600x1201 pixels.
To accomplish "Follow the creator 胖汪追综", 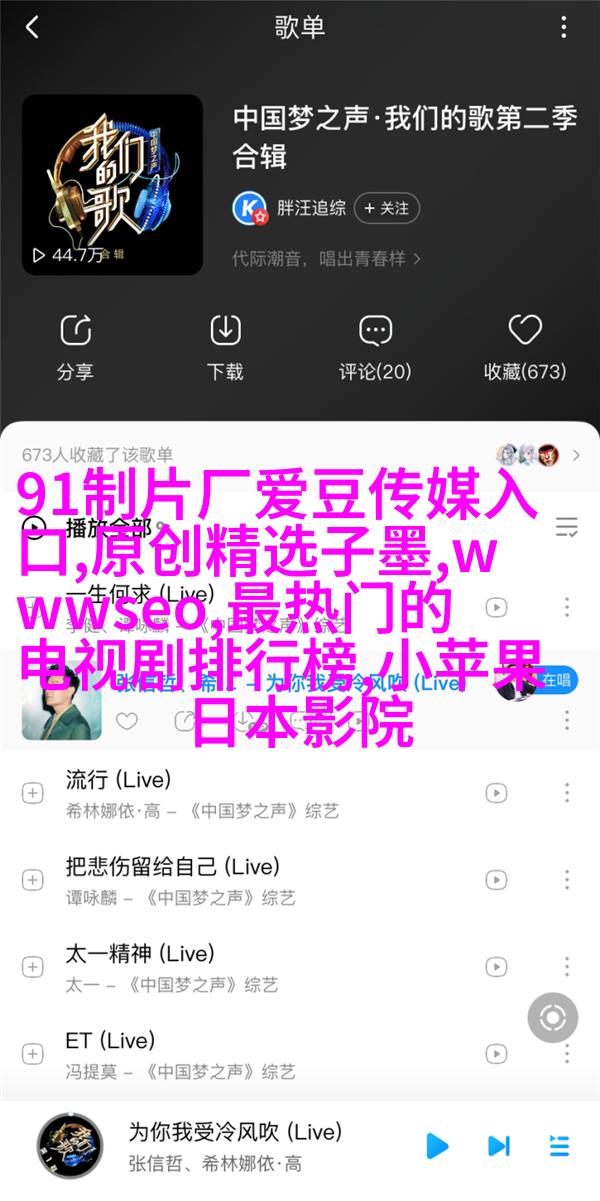I will (x=386, y=208).
